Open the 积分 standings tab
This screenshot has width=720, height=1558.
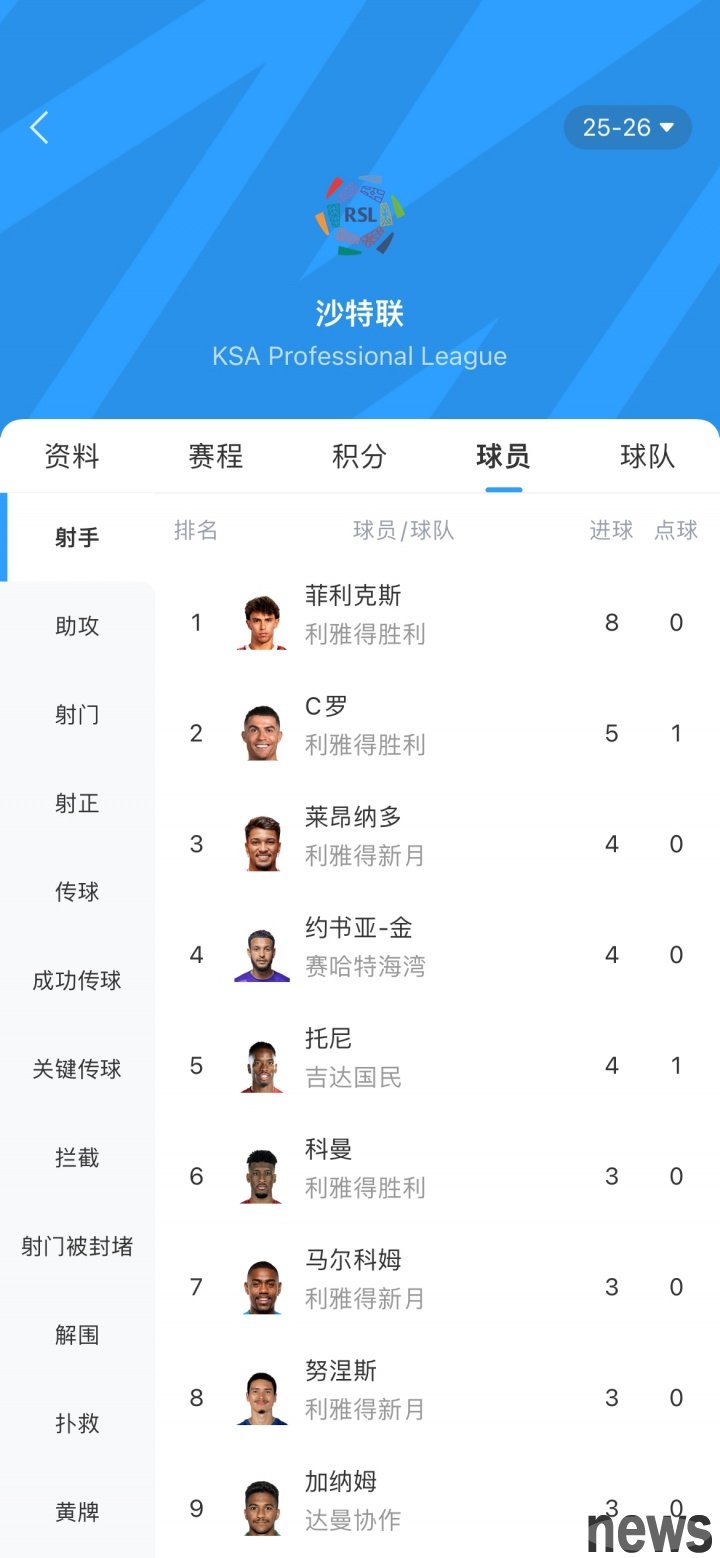(x=360, y=457)
